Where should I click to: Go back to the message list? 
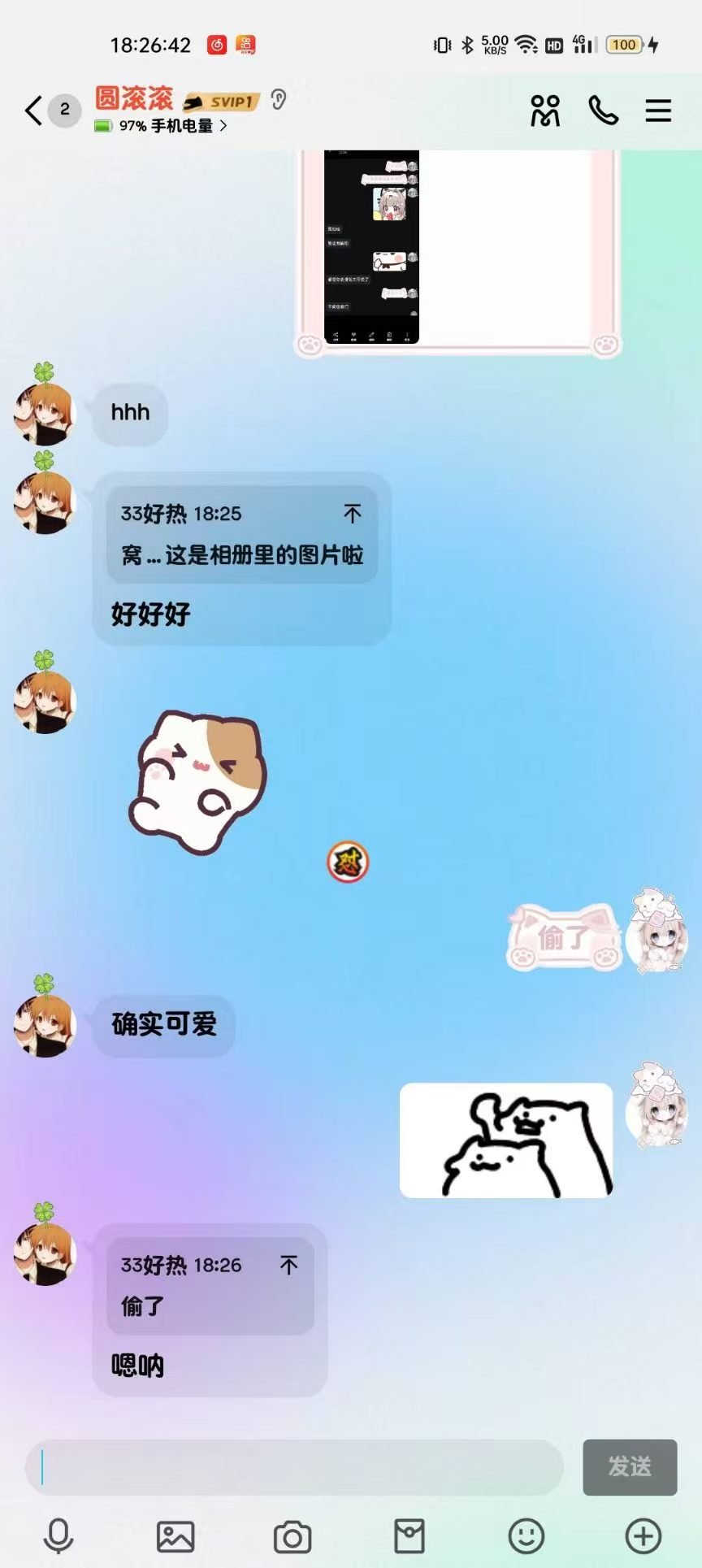(x=34, y=111)
